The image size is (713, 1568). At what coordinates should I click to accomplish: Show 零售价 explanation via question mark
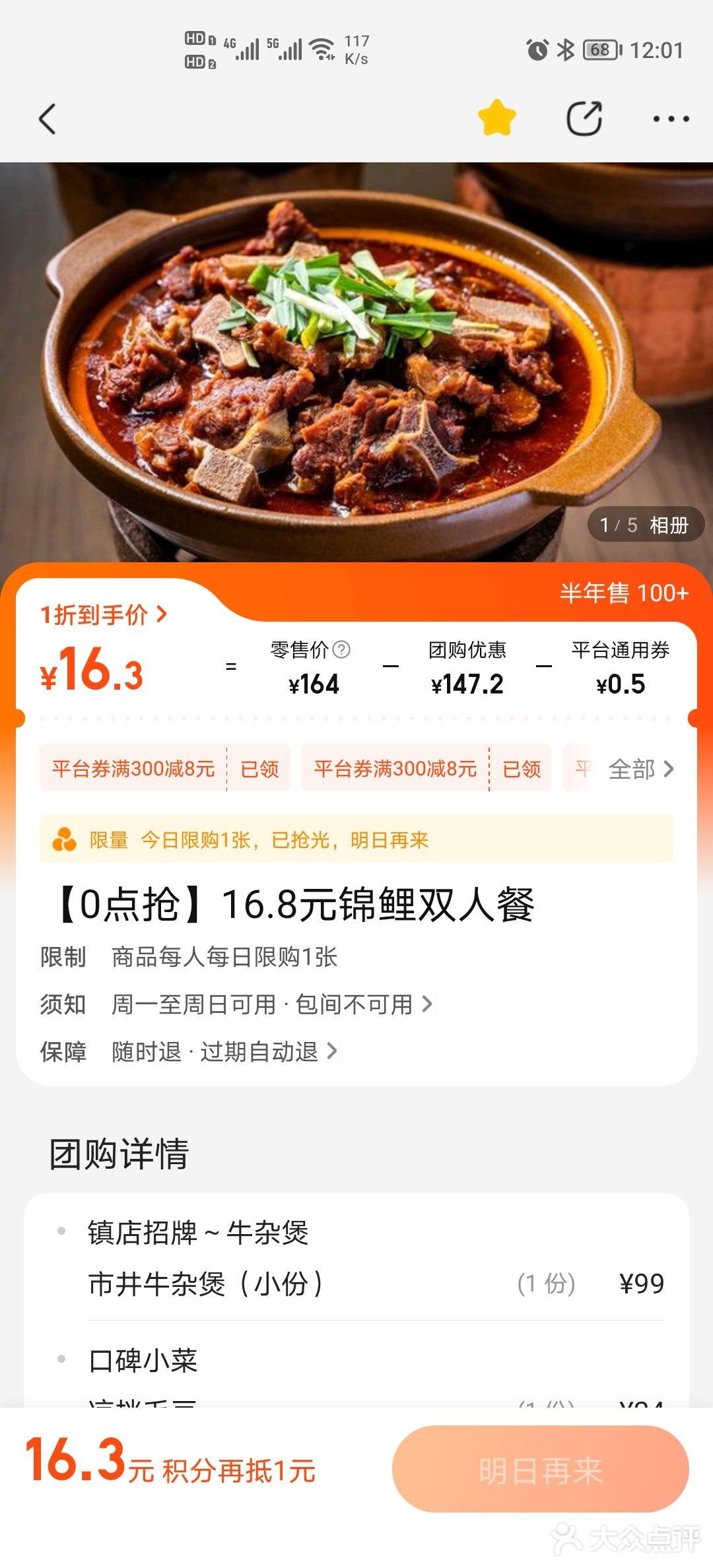coord(341,650)
